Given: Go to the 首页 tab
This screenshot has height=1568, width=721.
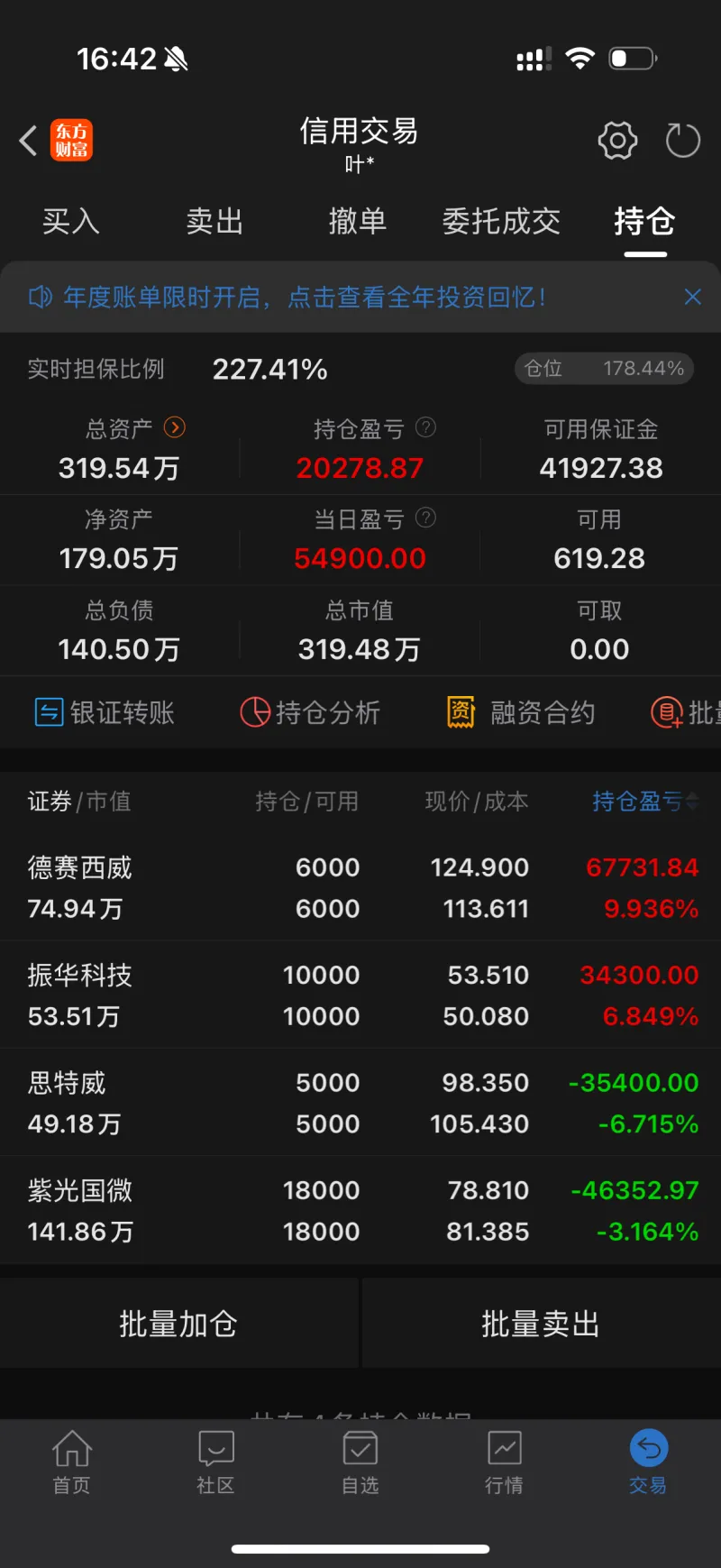Looking at the screenshot, I should point(72,1463).
